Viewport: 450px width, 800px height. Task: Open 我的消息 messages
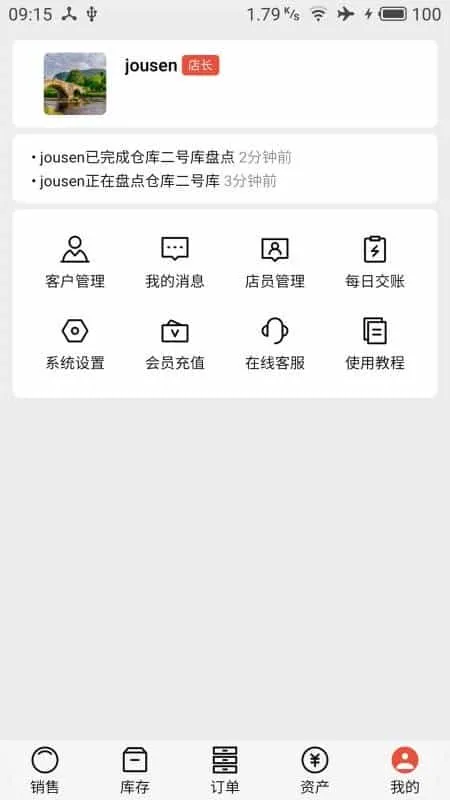coord(175,262)
